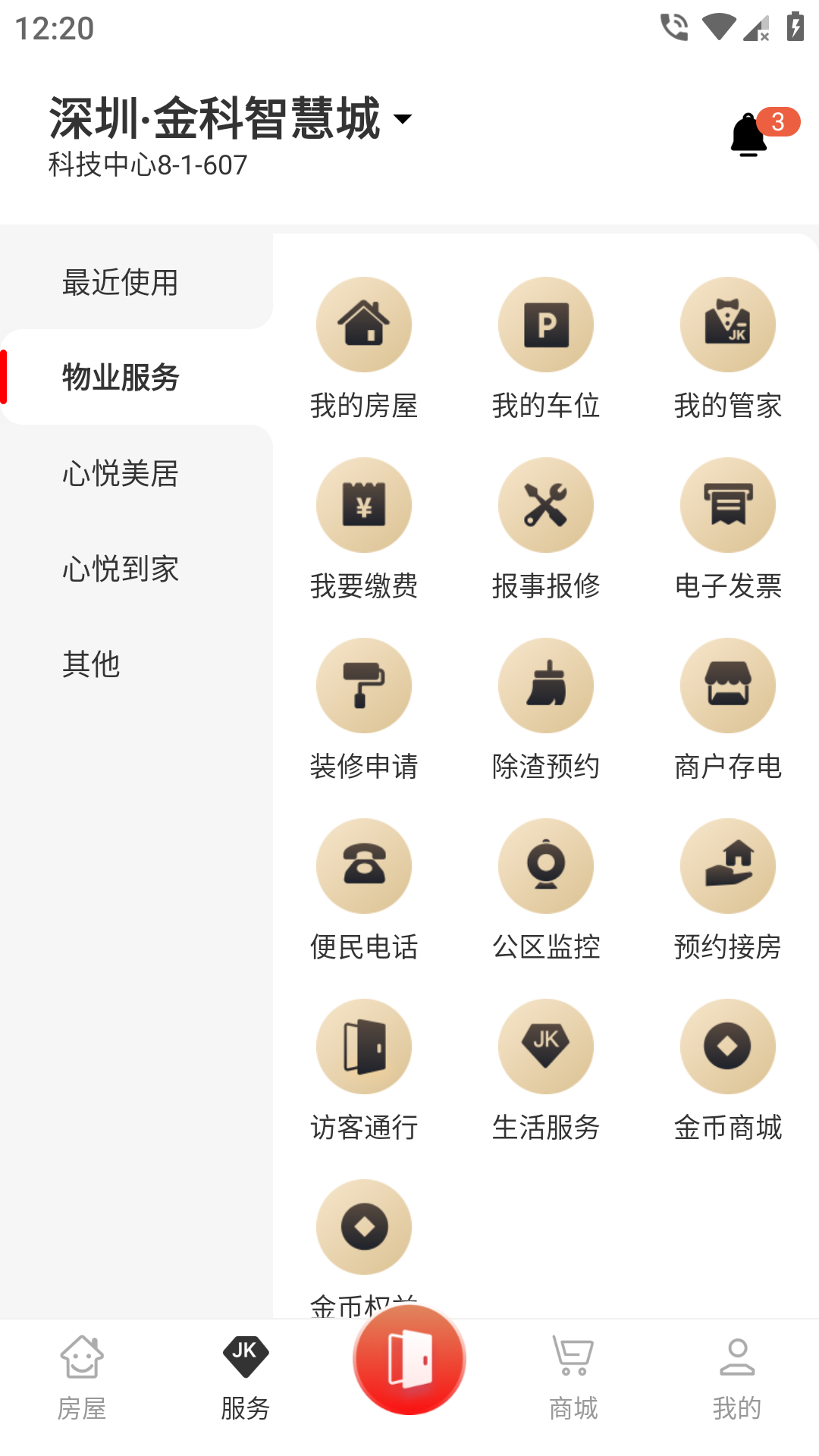Image resolution: width=819 pixels, height=1456 pixels.
Task: Expand the community name dropdown arrow
Action: 403,120
